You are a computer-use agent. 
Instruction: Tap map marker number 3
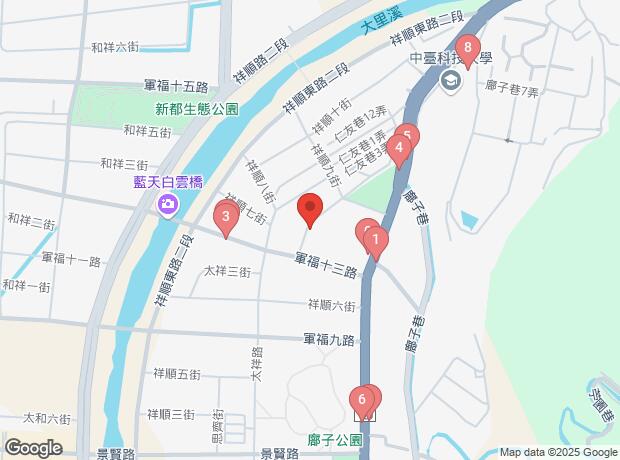(x=227, y=216)
